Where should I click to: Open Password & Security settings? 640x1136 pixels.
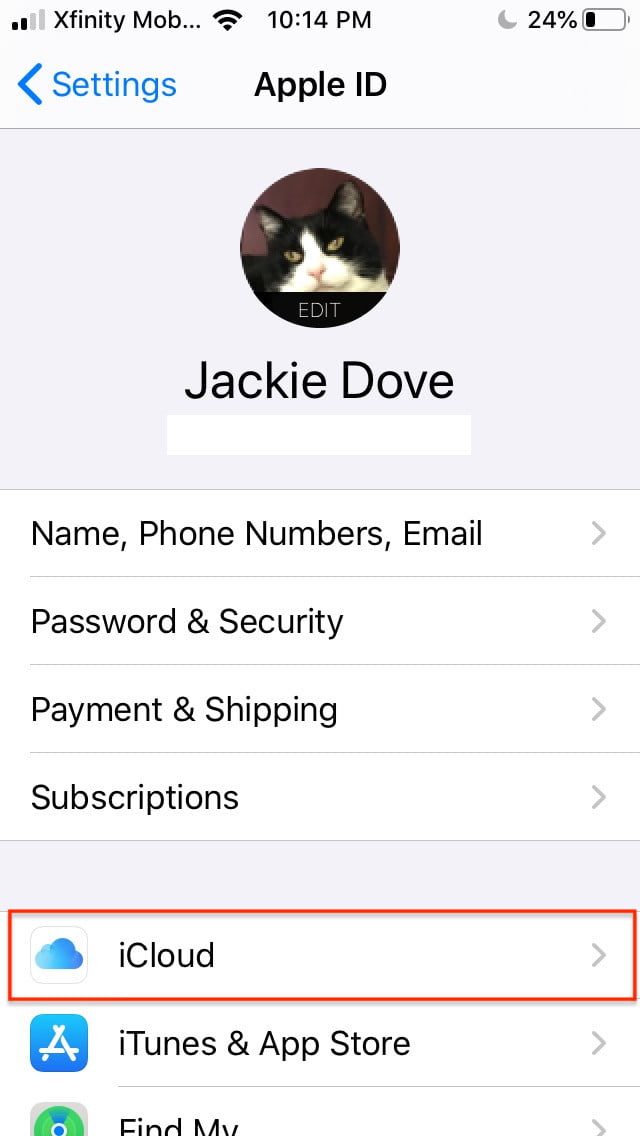(320, 621)
